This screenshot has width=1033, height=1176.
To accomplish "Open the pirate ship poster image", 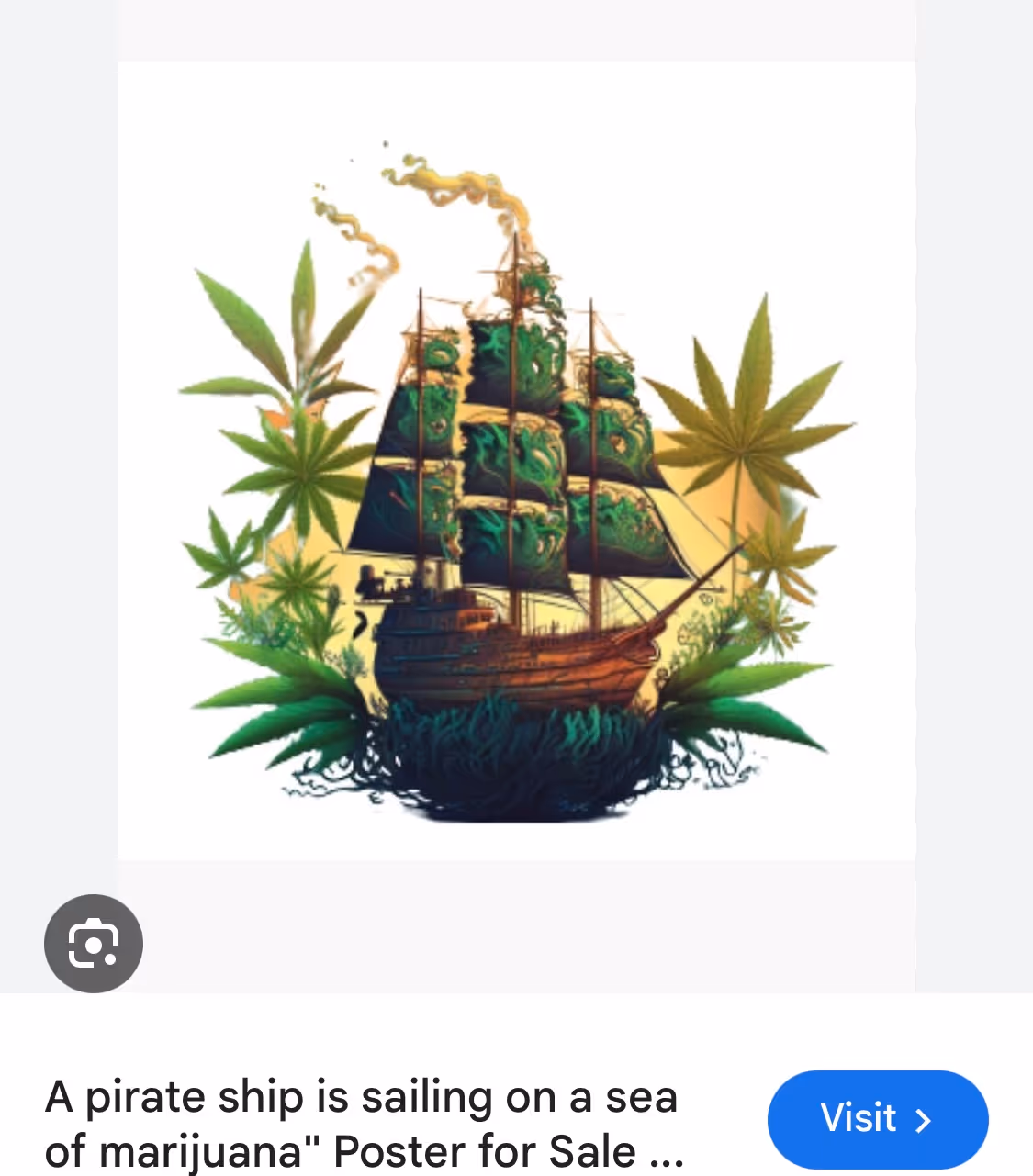I will (x=516, y=461).
